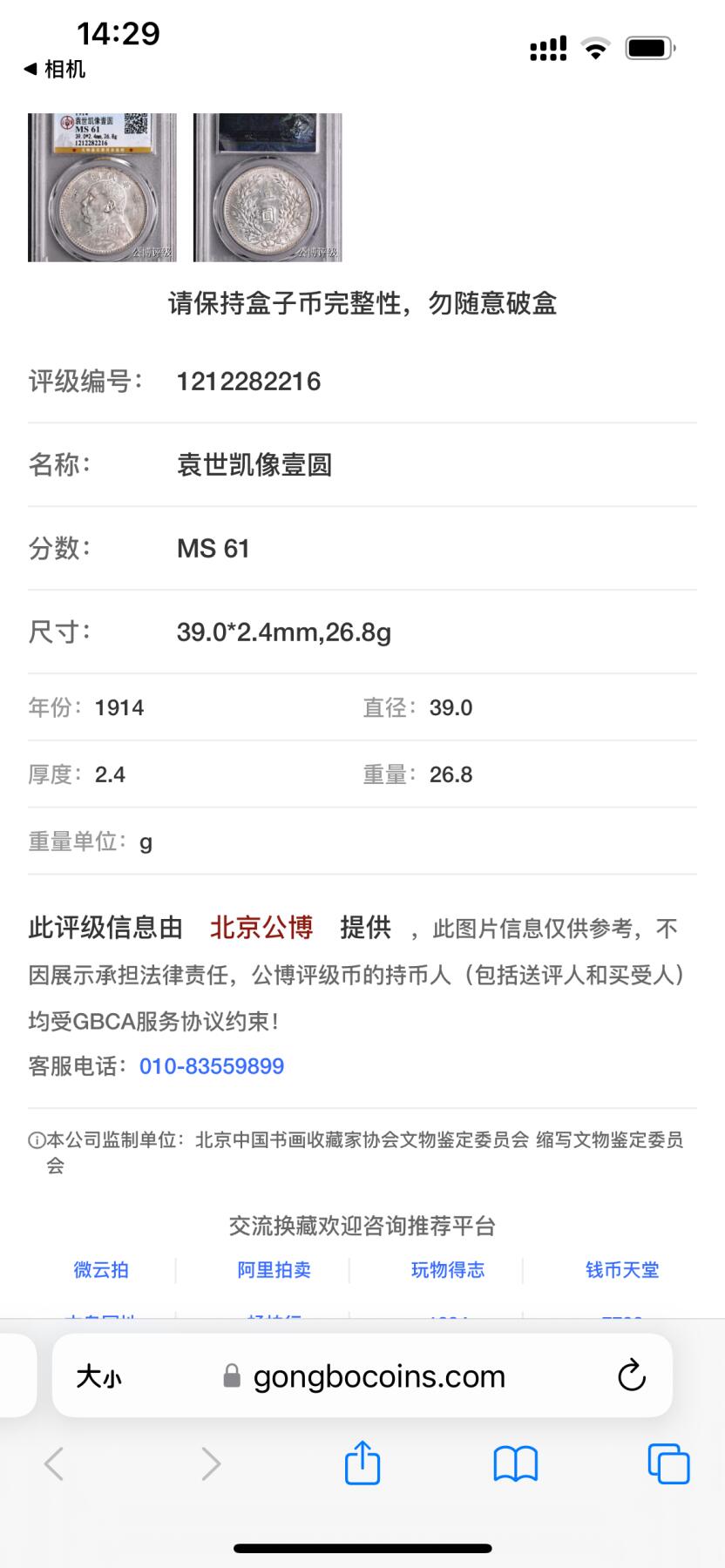This screenshot has height=1568, width=725.
Task: Open the coin obverse photo
Action: [x=102, y=187]
